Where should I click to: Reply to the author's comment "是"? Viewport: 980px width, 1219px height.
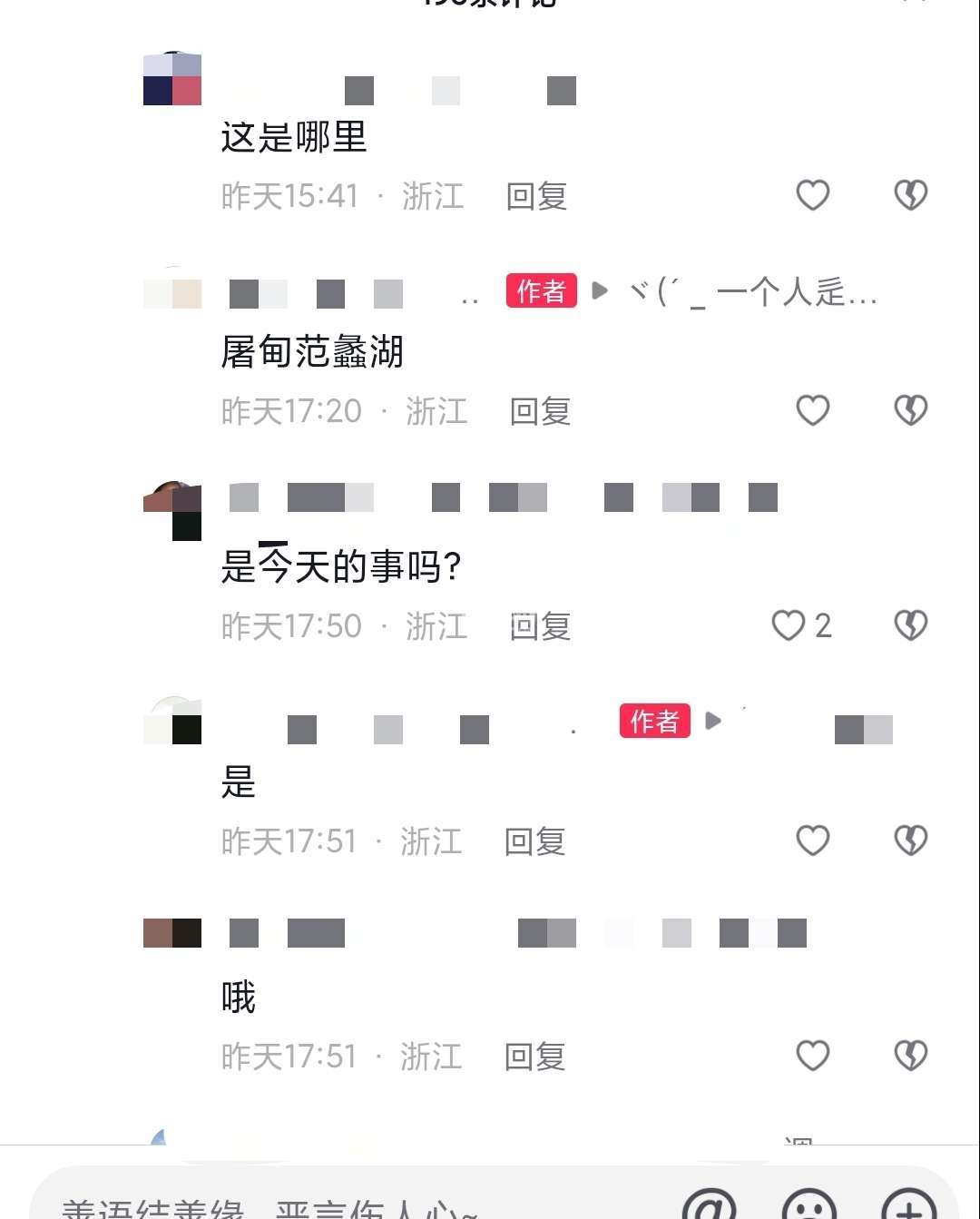pos(534,841)
